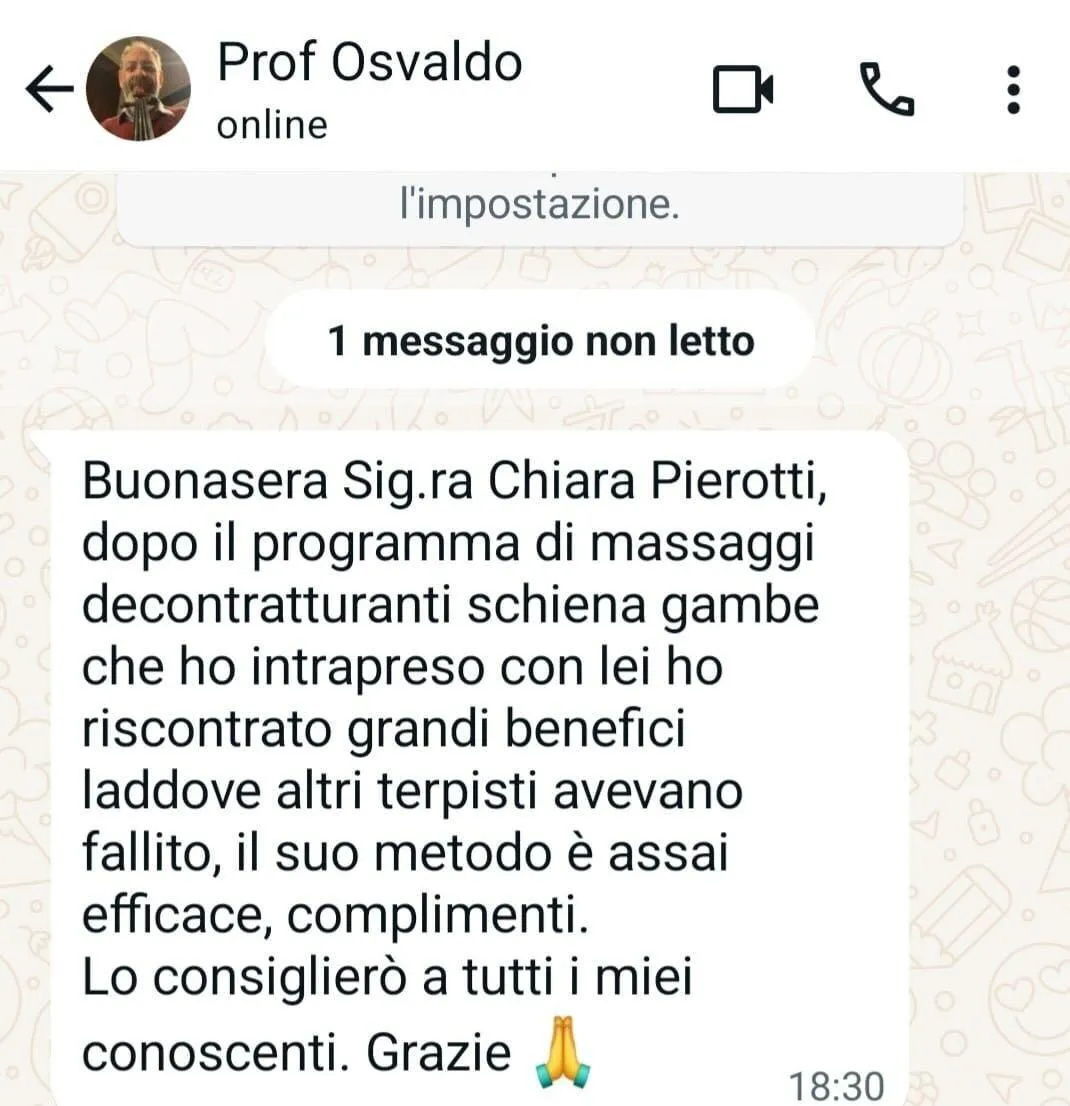
Task: Start a voice call with Prof Osvaldo
Action: [886, 89]
